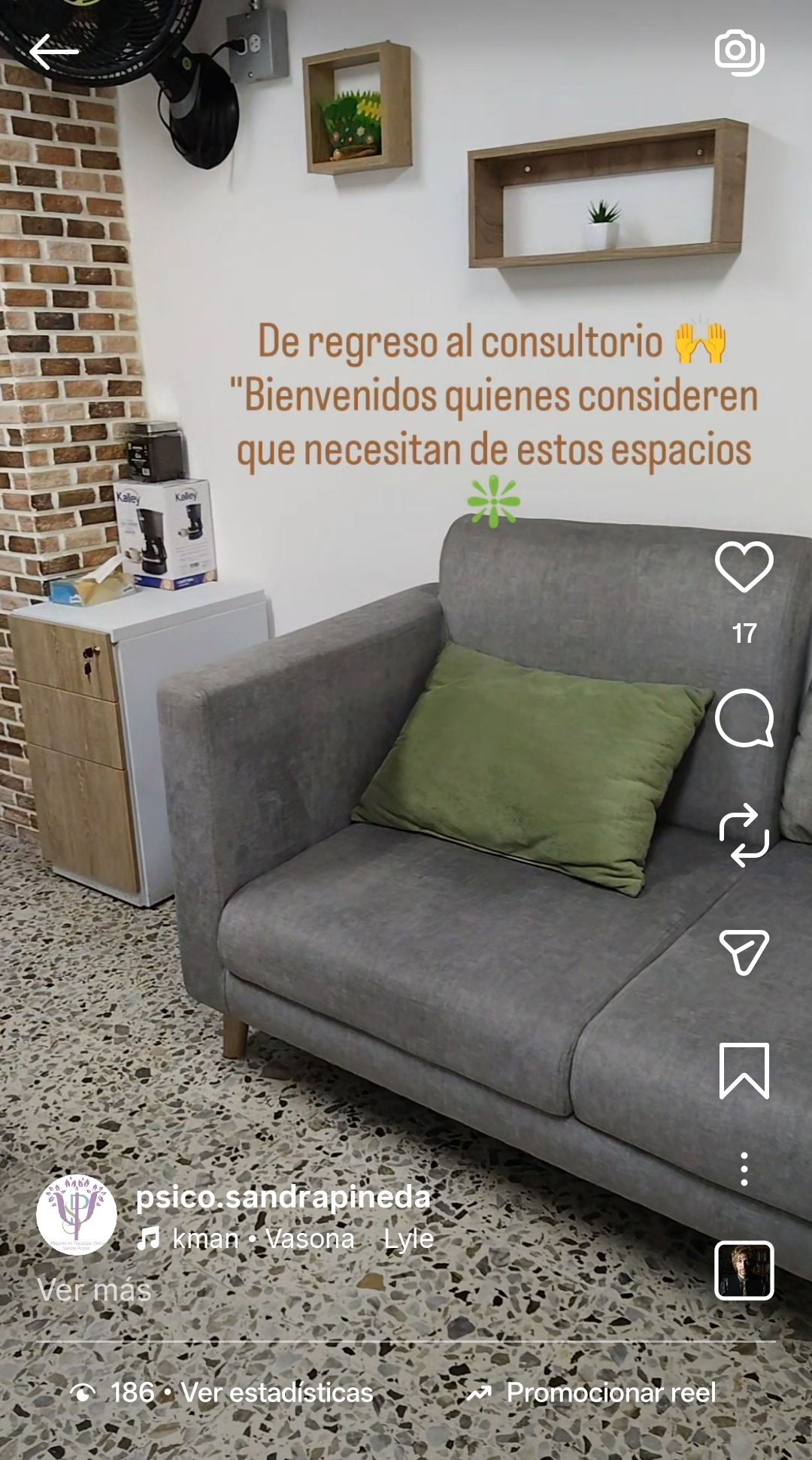The image size is (812, 1460).
Task: Open the three-dot options menu
Action: [x=744, y=1169]
